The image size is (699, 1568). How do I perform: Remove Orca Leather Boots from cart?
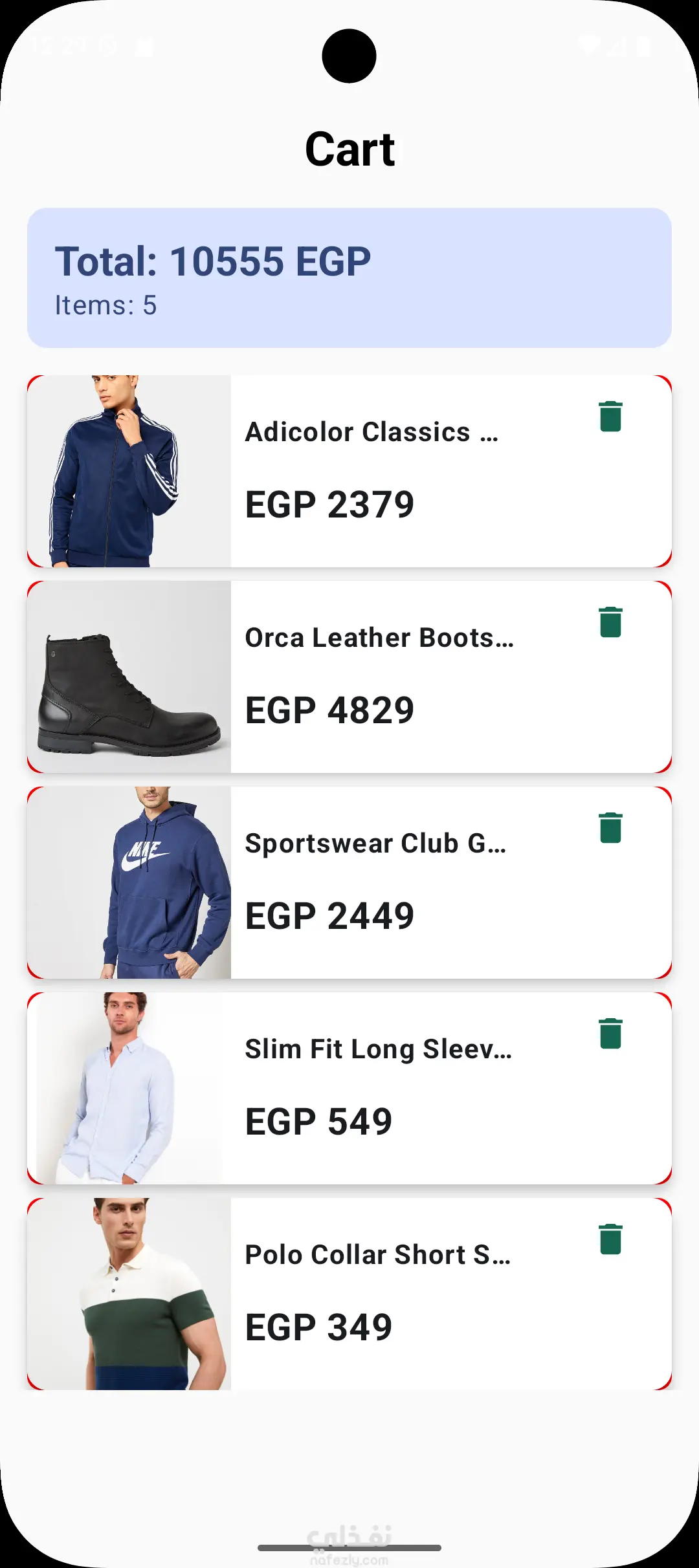click(610, 622)
